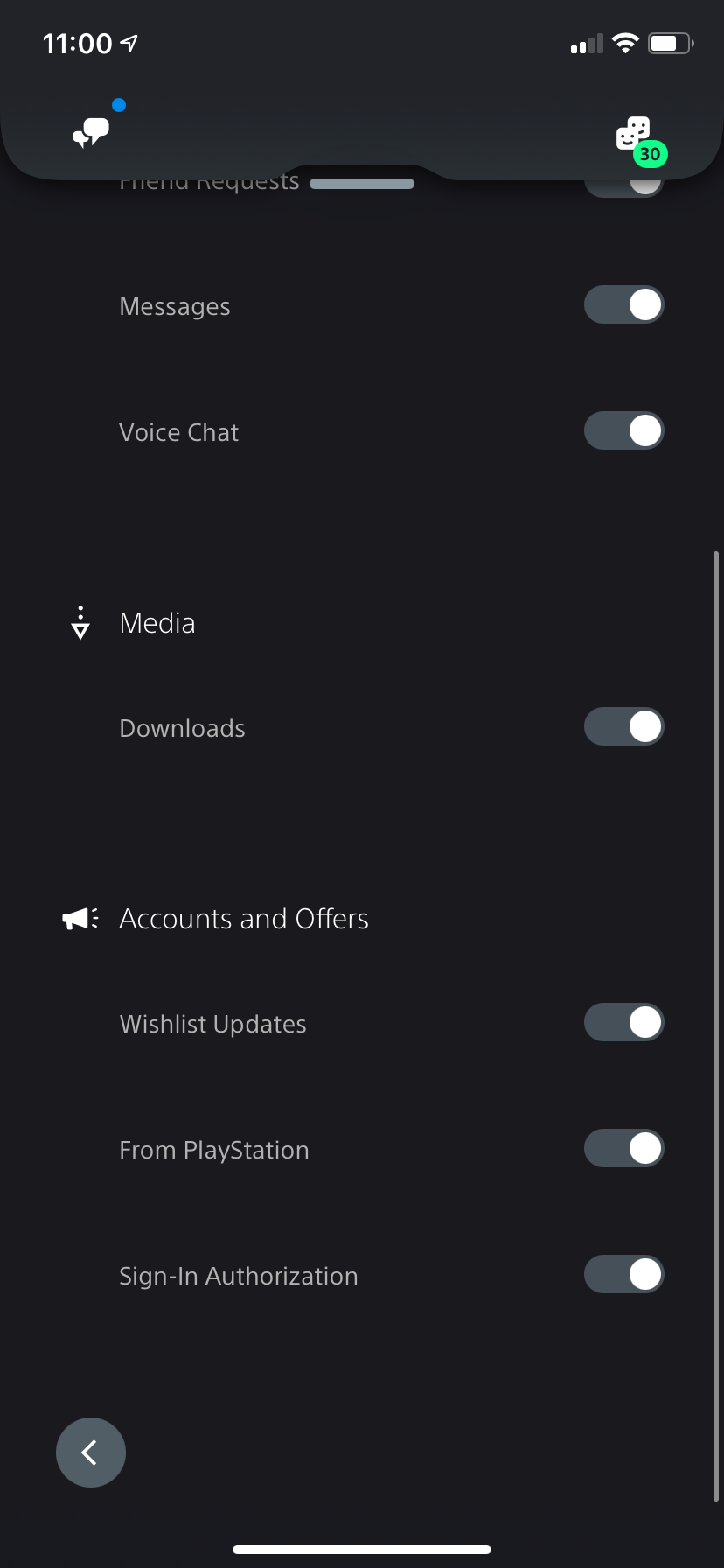Go back using the chevron button

tap(91, 1452)
